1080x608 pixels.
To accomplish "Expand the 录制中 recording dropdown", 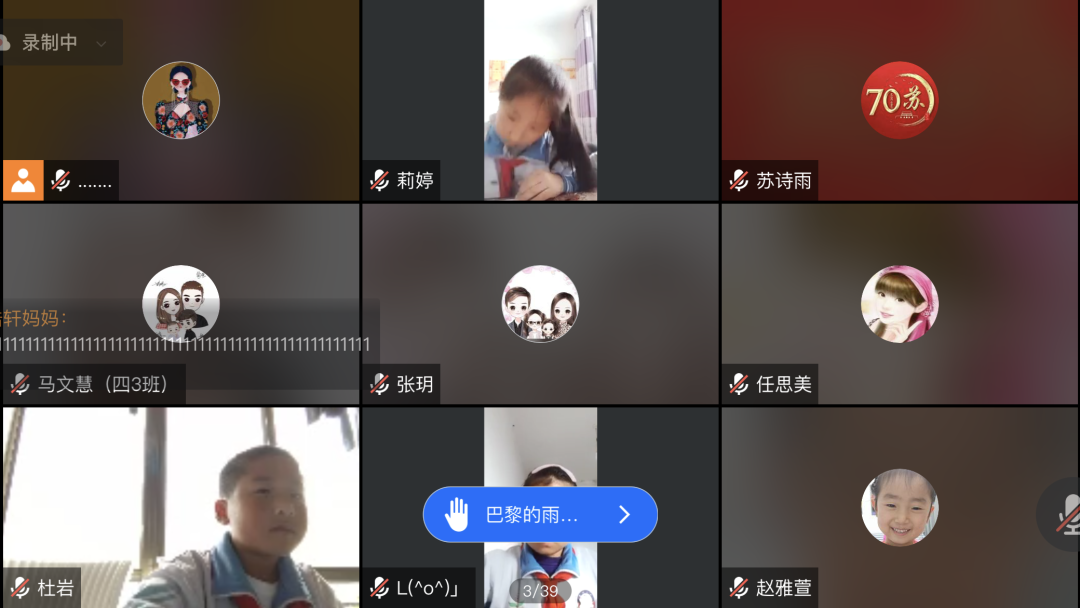I will pos(100,43).
